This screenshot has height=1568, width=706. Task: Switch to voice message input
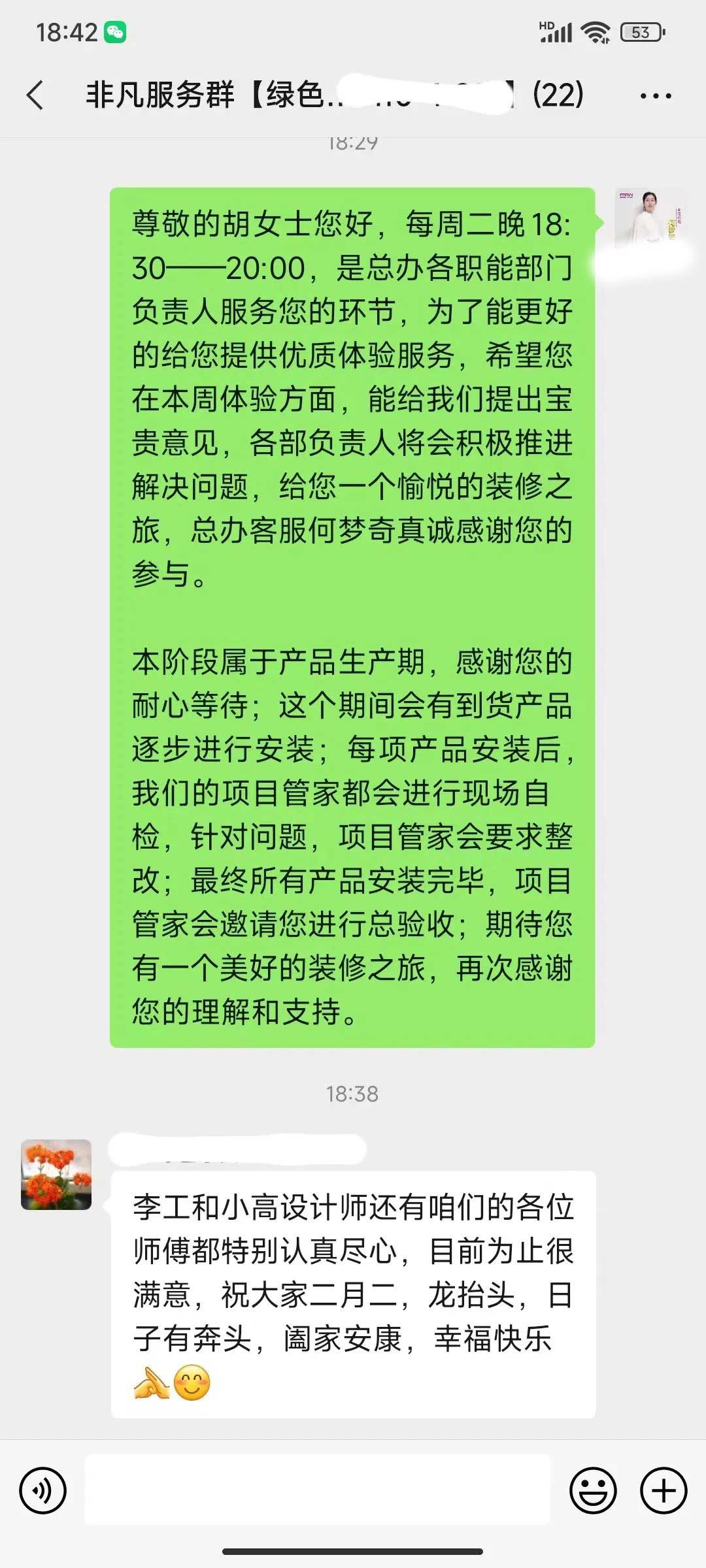43,1490
